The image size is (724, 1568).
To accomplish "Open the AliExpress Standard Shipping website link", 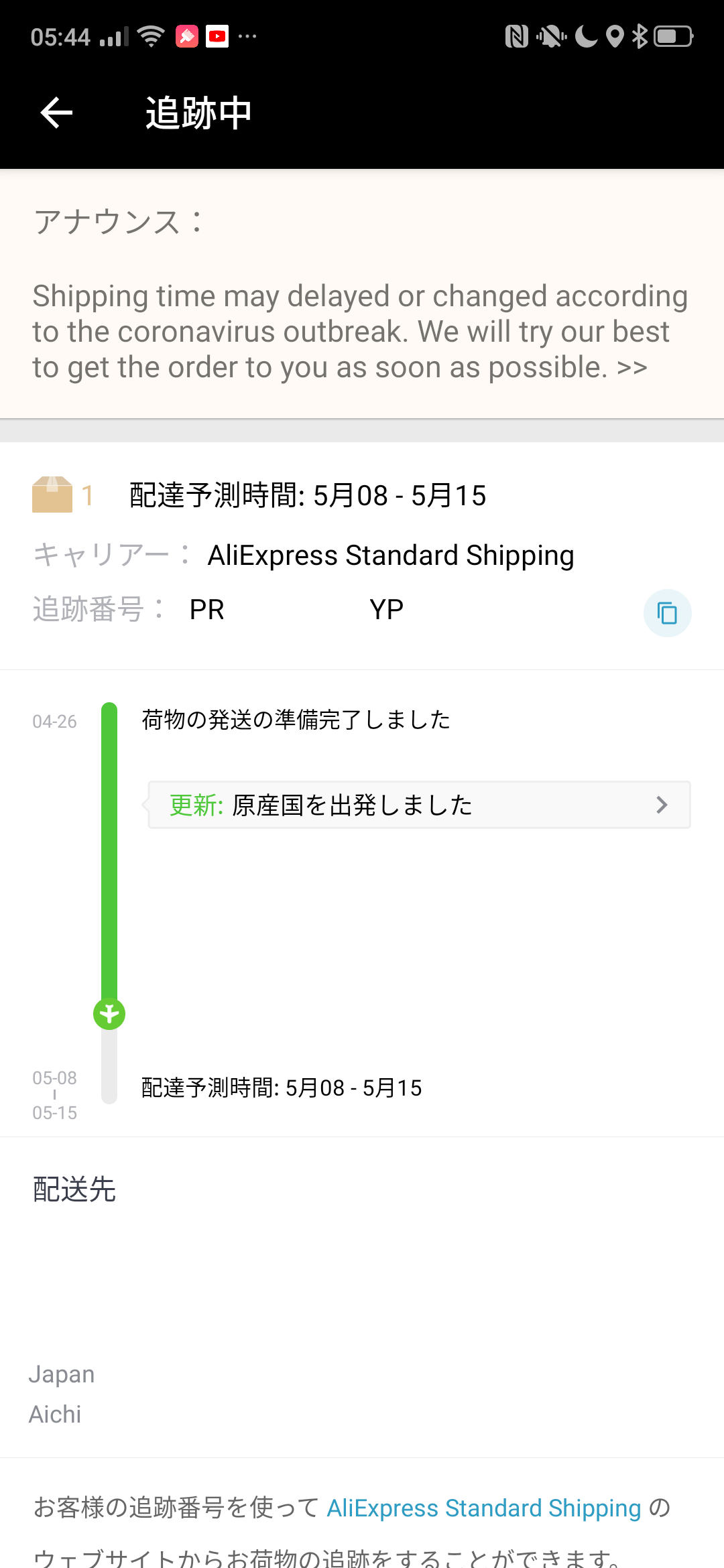I will (x=484, y=1508).
